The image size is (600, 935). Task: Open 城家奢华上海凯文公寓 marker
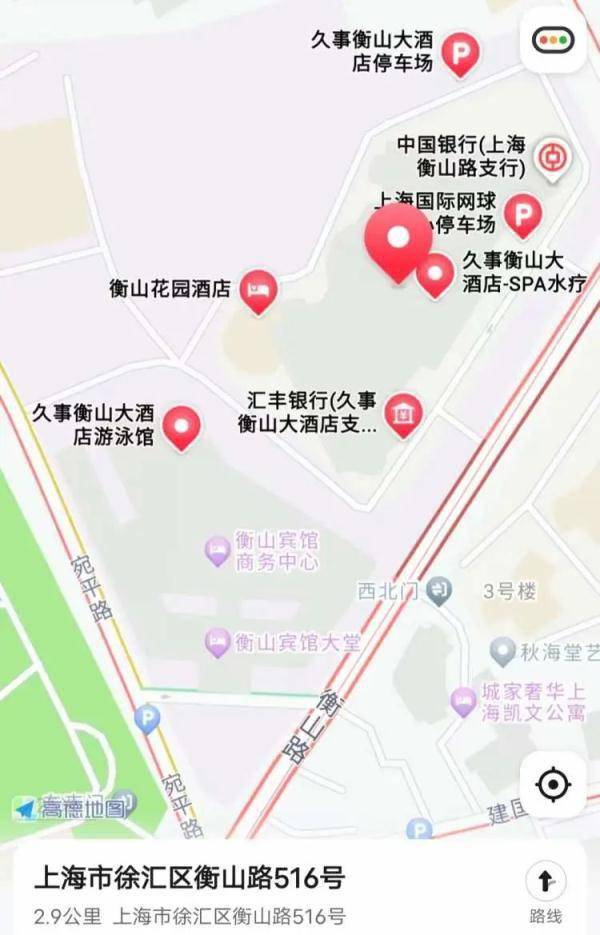pos(462,701)
